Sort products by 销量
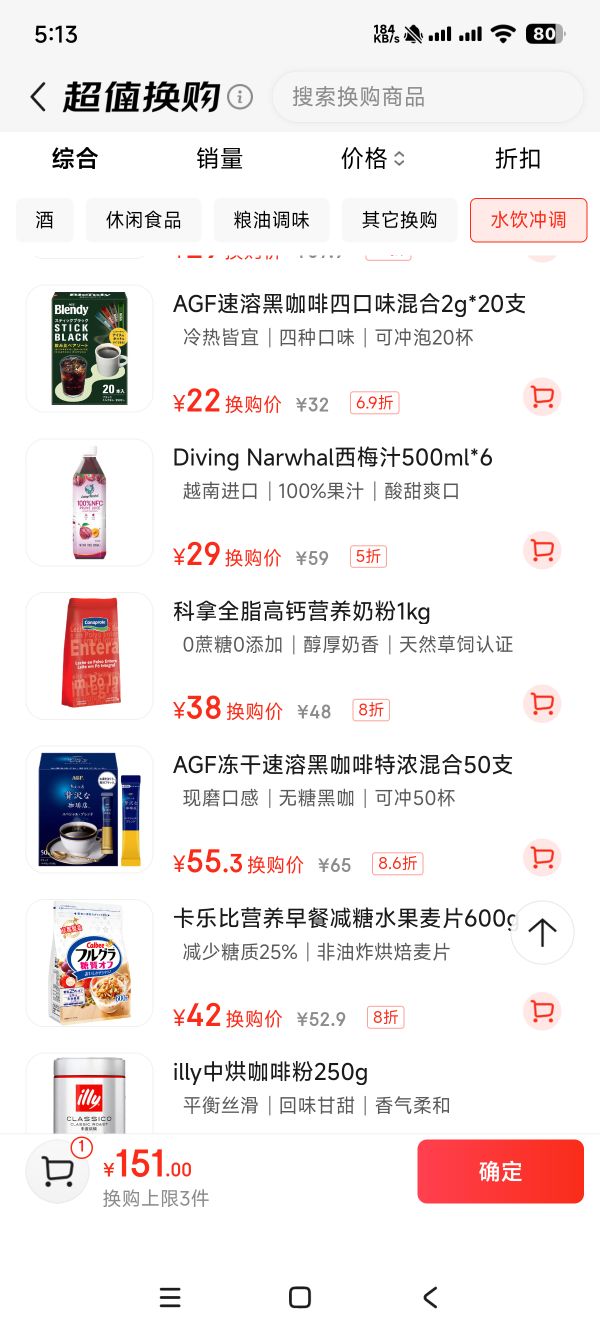Screen dimensions: 600x1335 [220, 158]
